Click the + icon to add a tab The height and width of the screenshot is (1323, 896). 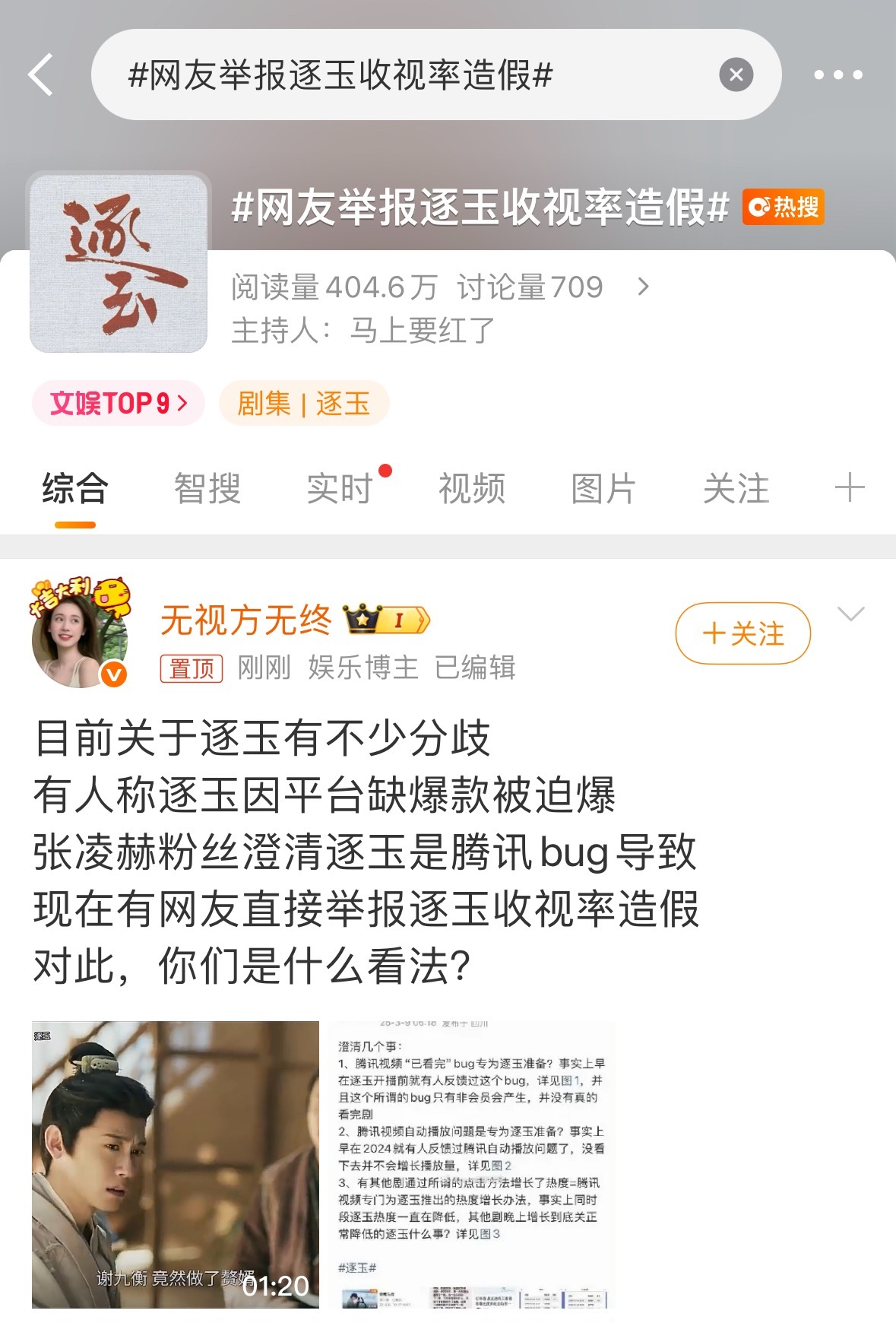850,489
